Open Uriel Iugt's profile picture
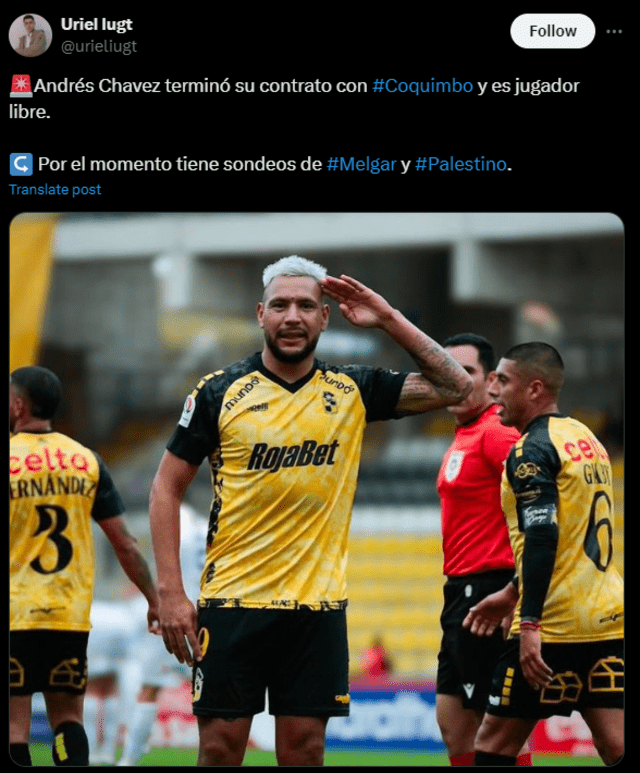 pyautogui.click(x=30, y=35)
